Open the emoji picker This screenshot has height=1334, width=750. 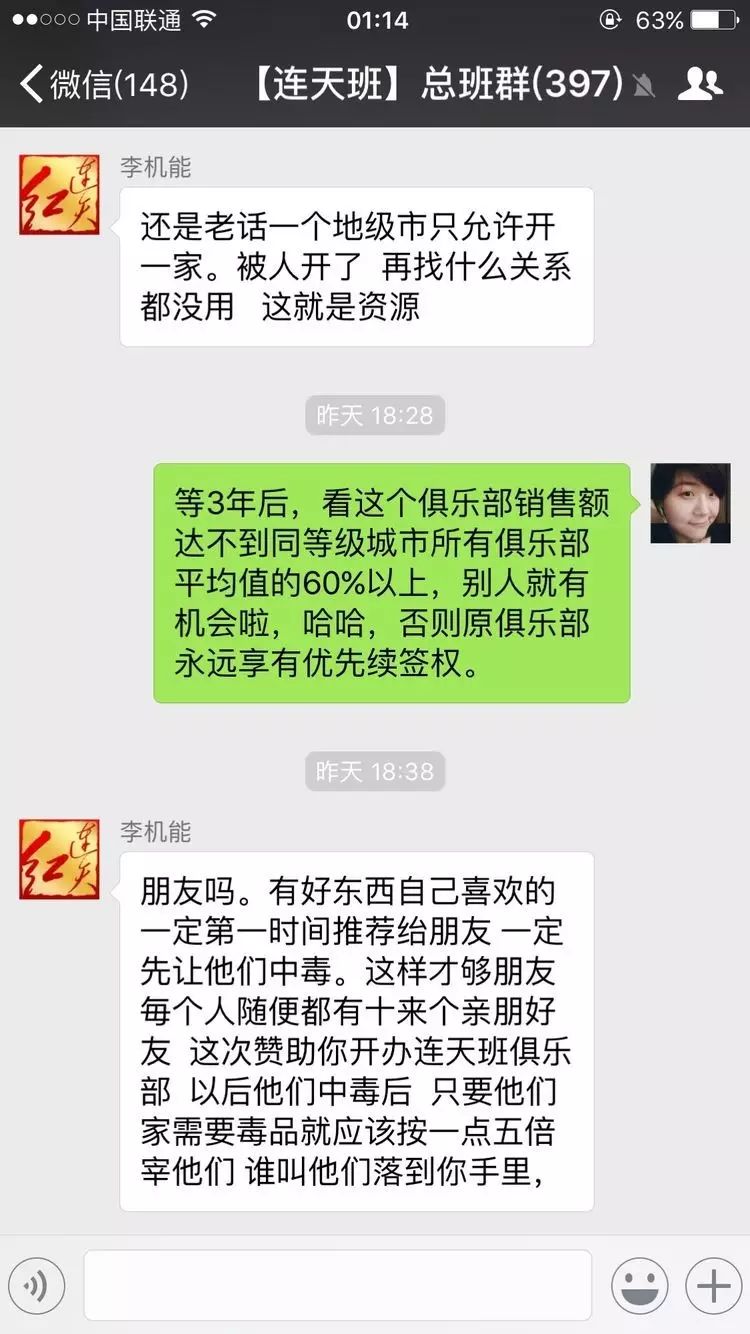(x=639, y=1286)
